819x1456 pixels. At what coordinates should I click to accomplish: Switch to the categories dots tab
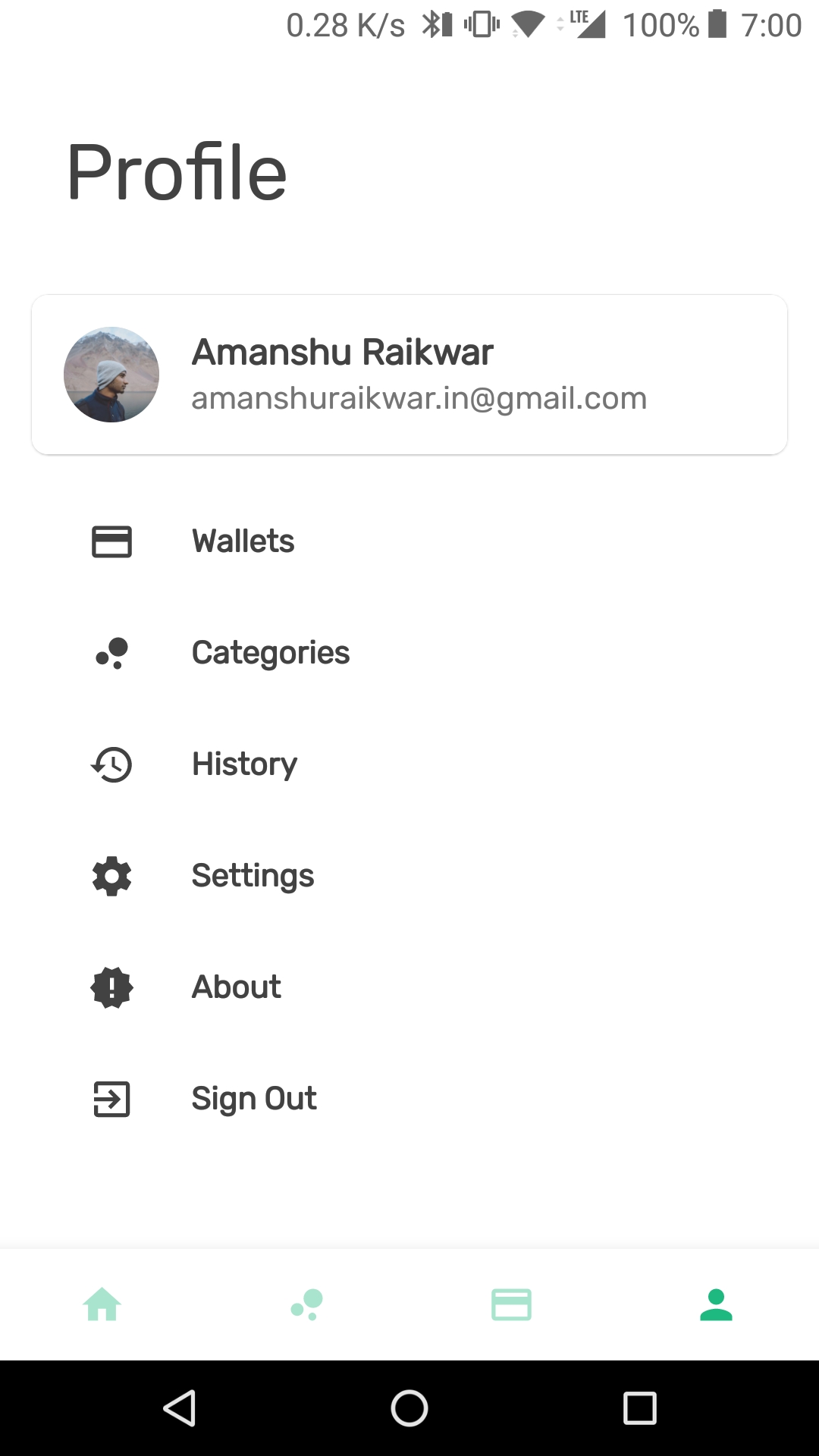click(x=307, y=1304)
